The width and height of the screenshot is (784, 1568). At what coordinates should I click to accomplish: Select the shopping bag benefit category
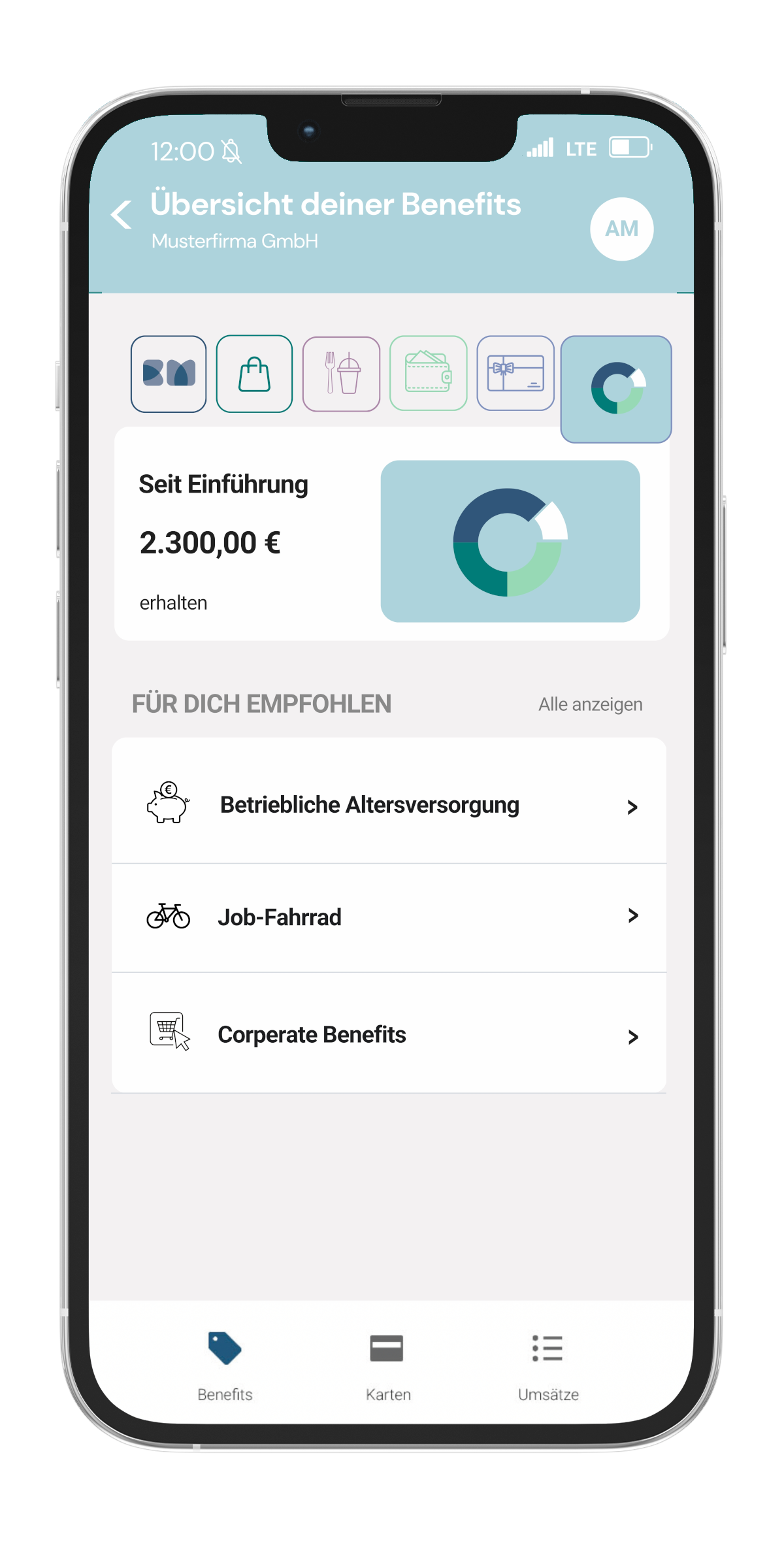tap(254, 374)
